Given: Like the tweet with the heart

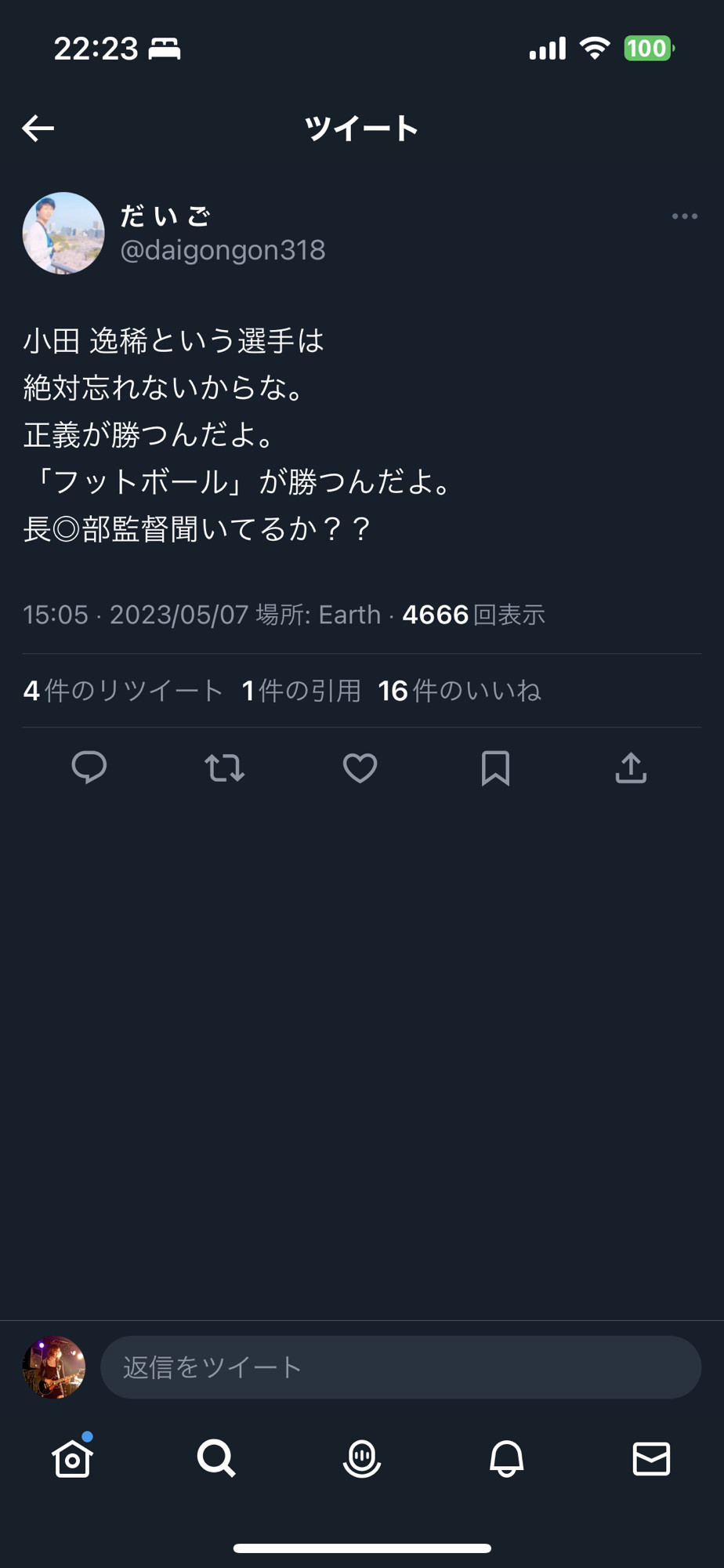Looking at the screenshot, I should coord(360,768).
